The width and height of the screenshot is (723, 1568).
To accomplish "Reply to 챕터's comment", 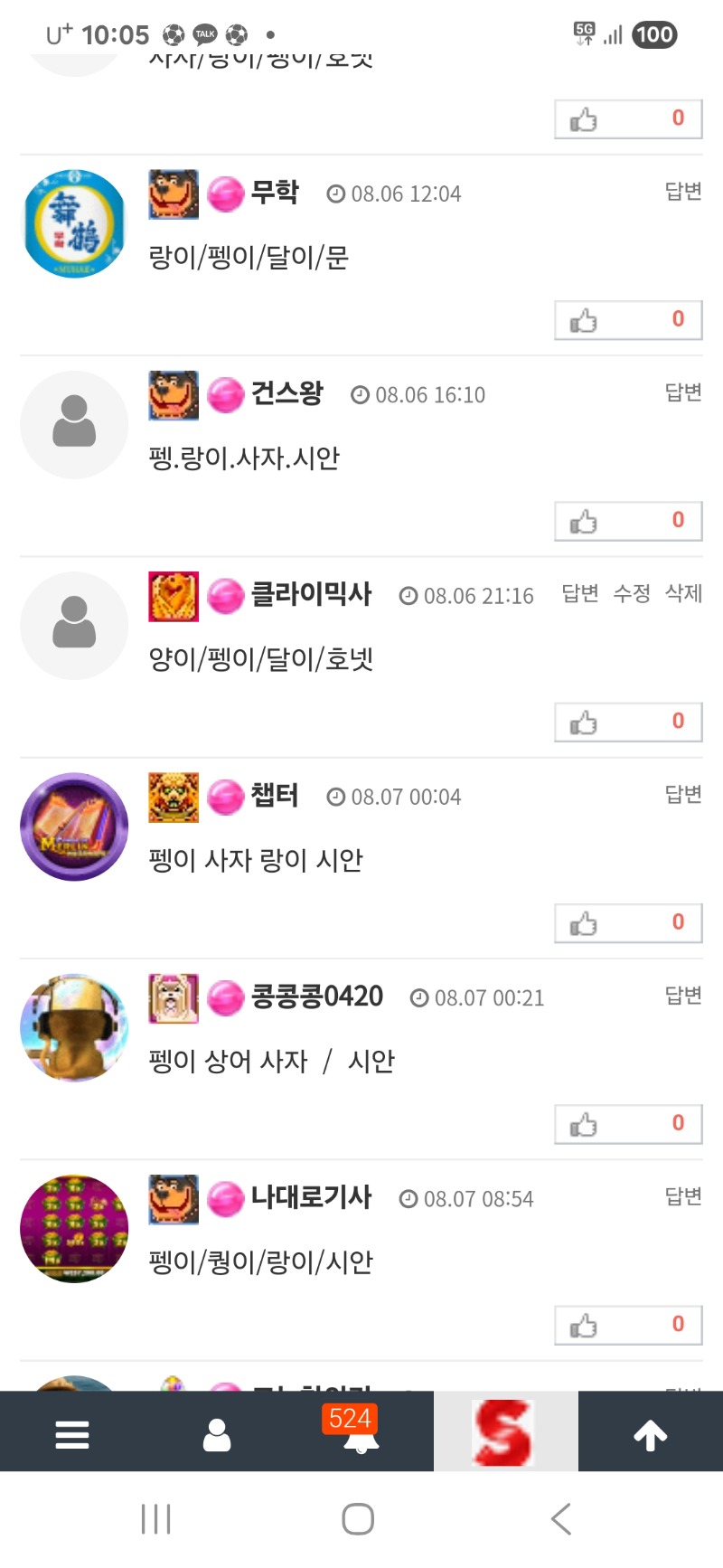I will pos(682,794).
